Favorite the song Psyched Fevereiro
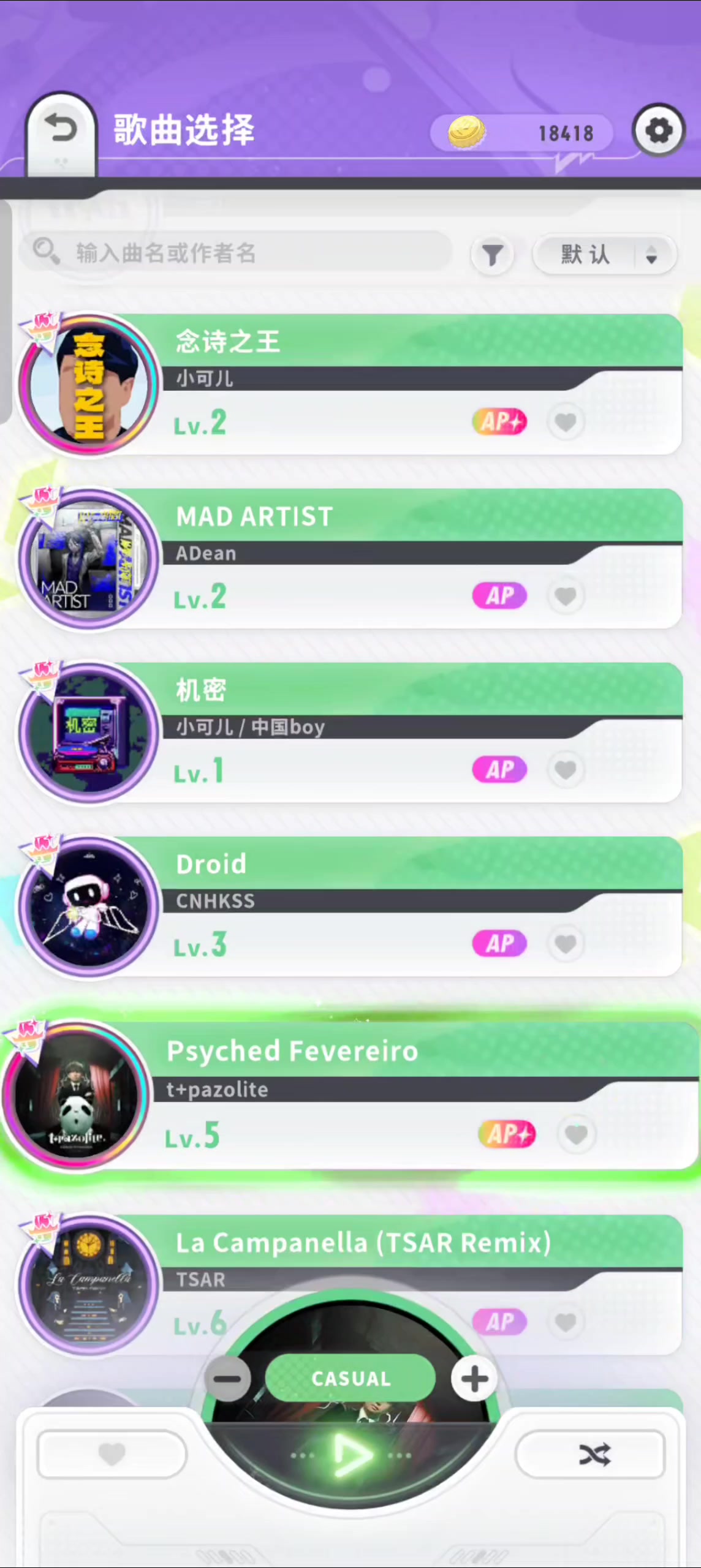Image resolution: width=701 pixels, height=1568 pixels. [576, 1134]
